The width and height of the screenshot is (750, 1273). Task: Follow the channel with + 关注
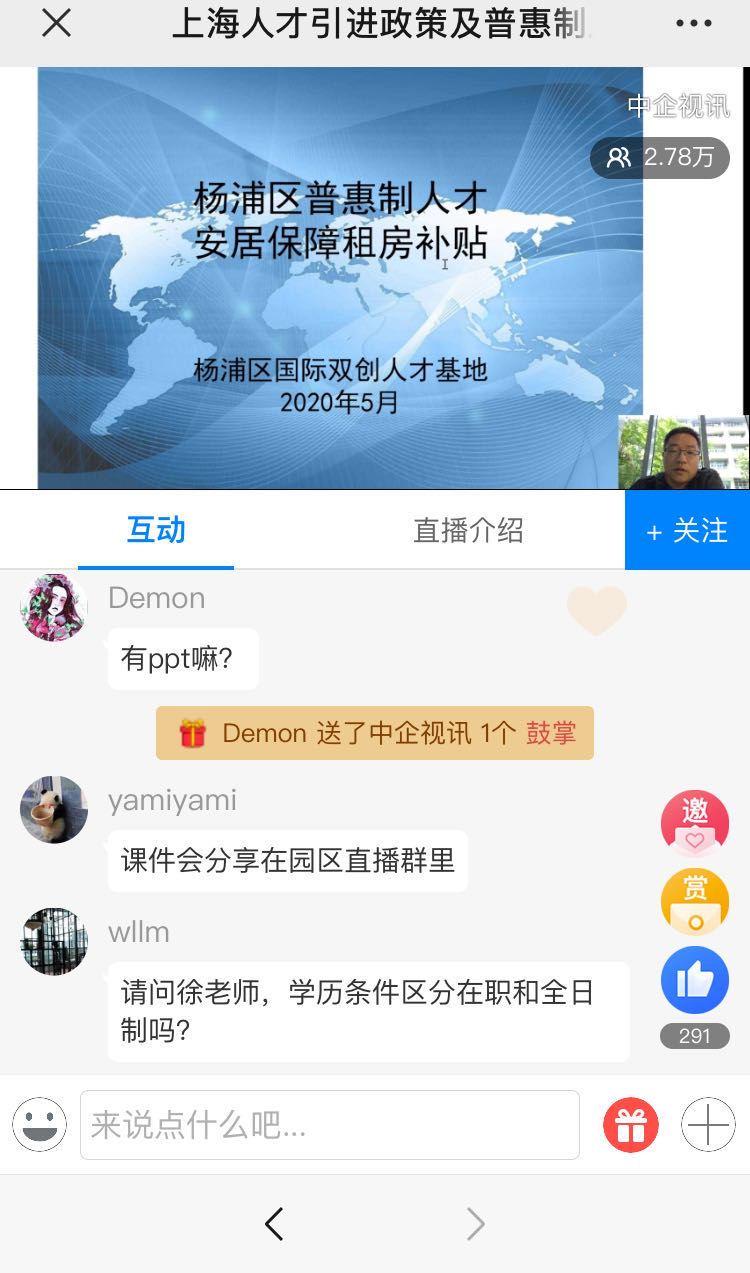tap(687, 531)
